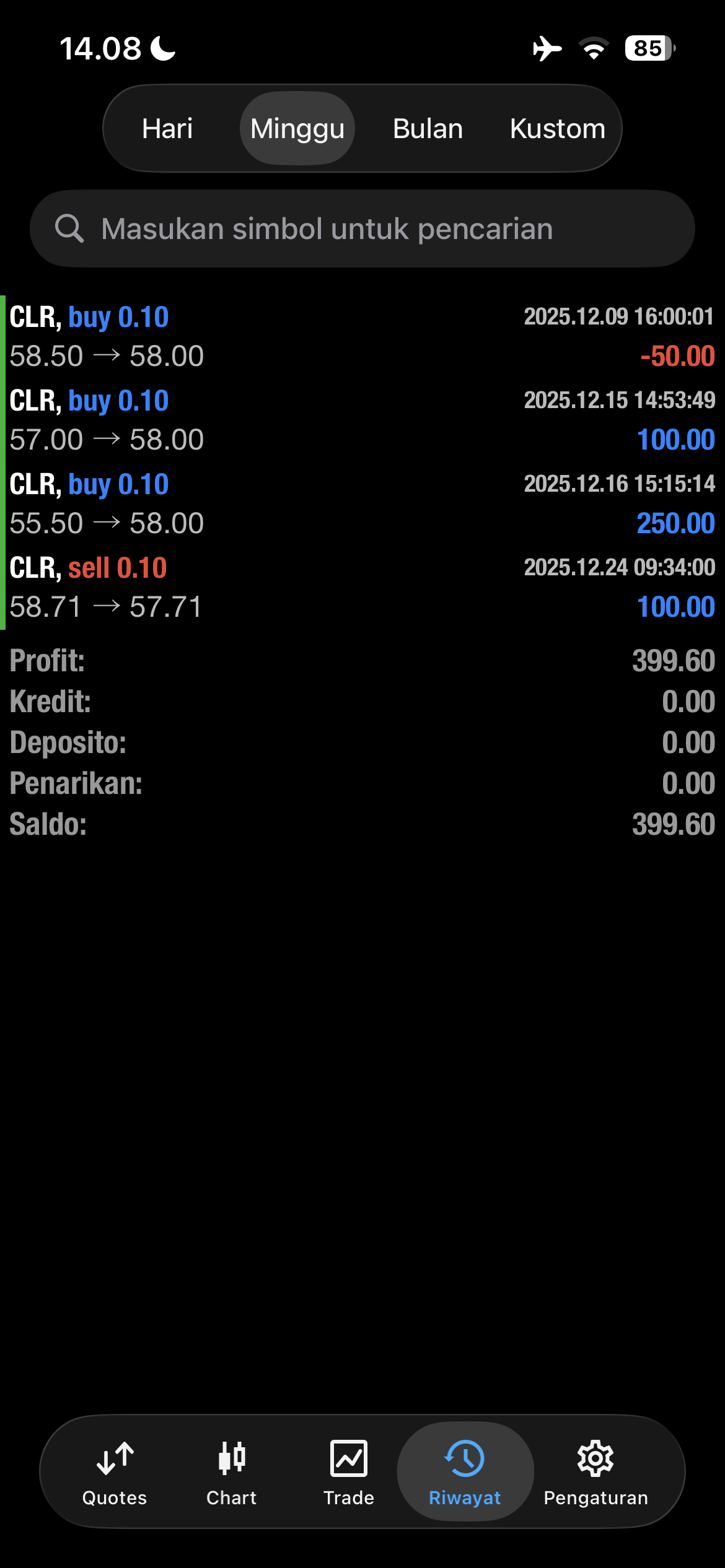This screenshot has width=725, height=1568.
Task: View the CLR buy trade with 250.00 profit
Action: (x=362, y=503)
